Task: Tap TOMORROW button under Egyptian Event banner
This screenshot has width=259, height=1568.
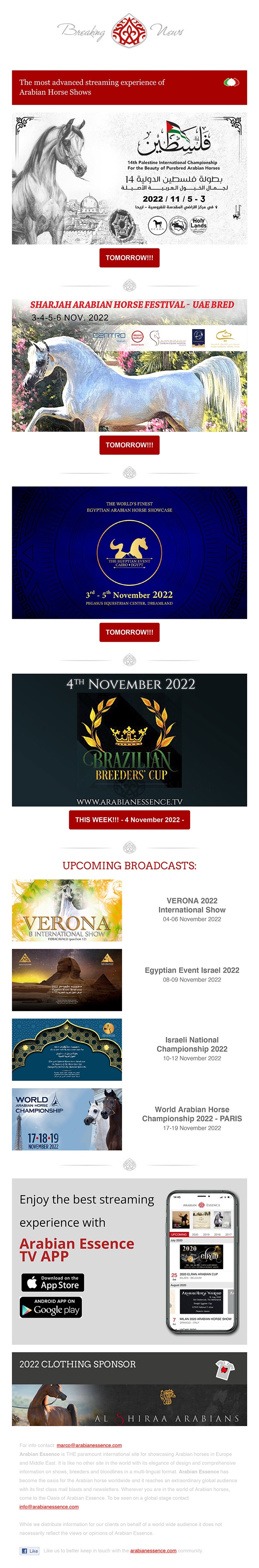Action: click(129, 632)
